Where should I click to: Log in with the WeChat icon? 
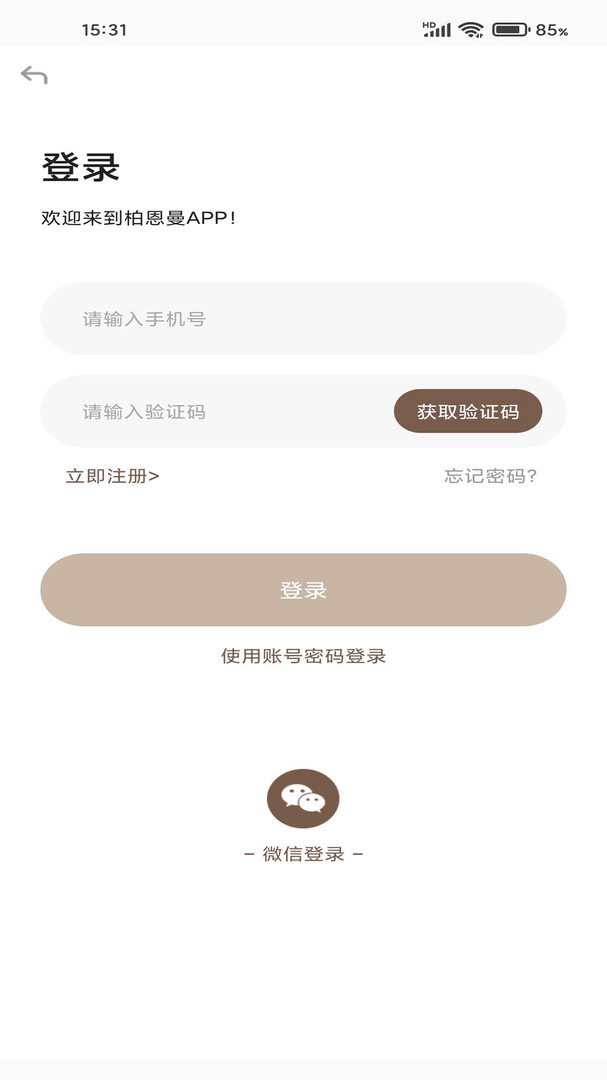click(303, 798)
